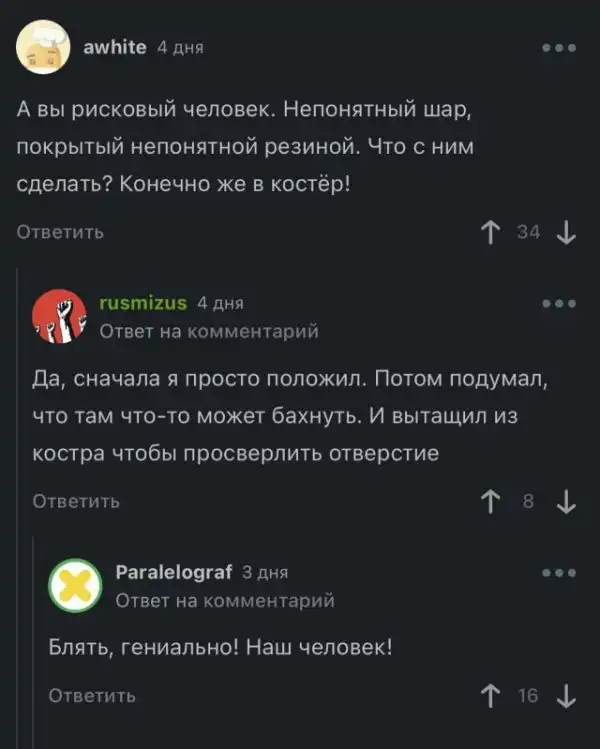Upvote rusmizus's comment
Image resolution: width=600 pixels, height=749 pixels.
(x=491, y=501)
